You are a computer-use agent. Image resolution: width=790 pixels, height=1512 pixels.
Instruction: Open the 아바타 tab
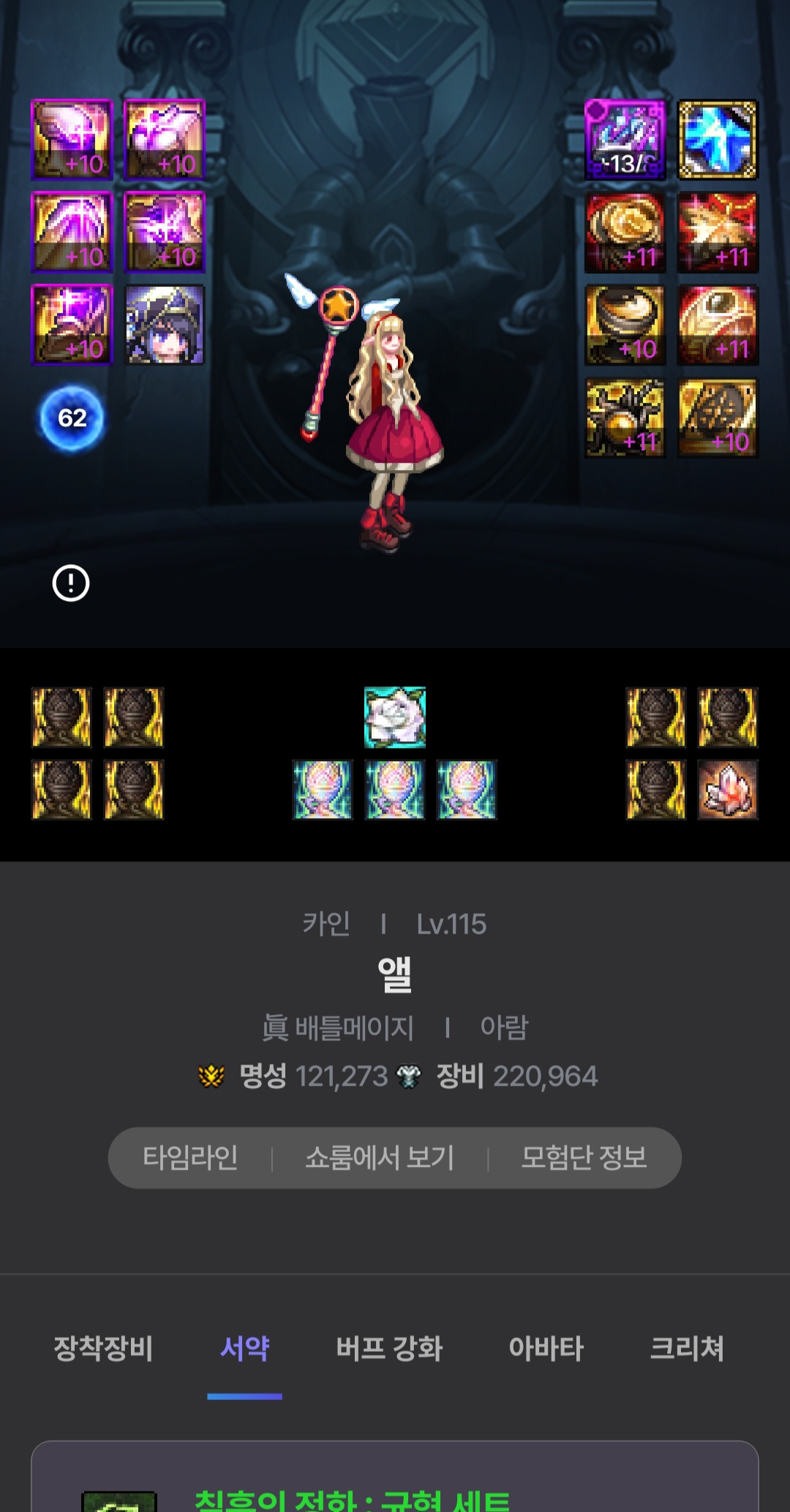click(x=546, y=1348)
